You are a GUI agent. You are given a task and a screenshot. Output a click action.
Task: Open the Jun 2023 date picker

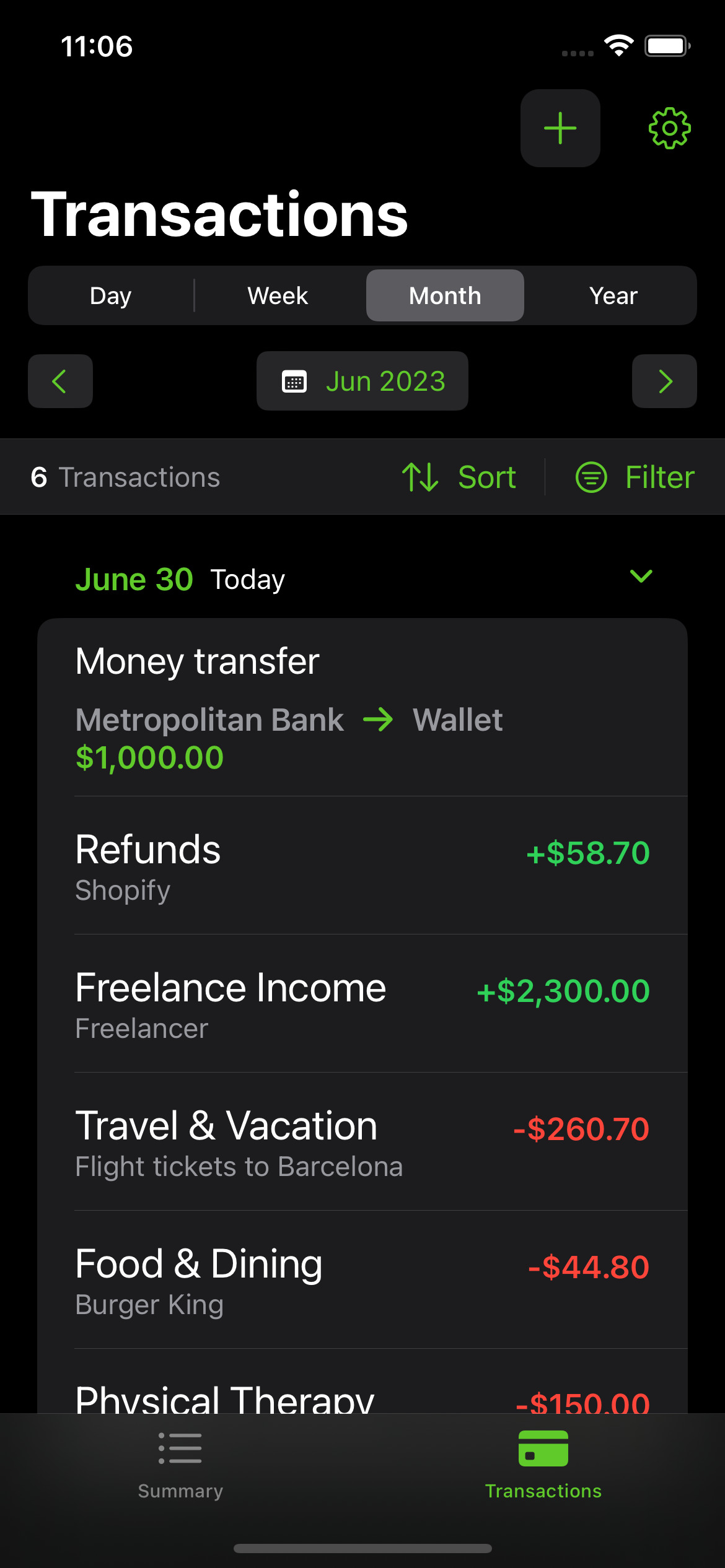click(362, 381)
